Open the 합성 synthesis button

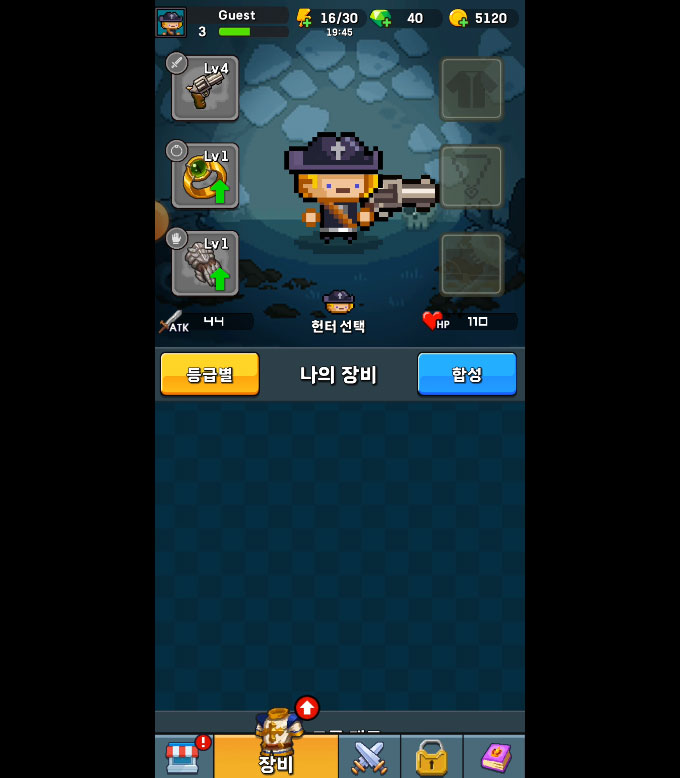(x=467, y=374)
